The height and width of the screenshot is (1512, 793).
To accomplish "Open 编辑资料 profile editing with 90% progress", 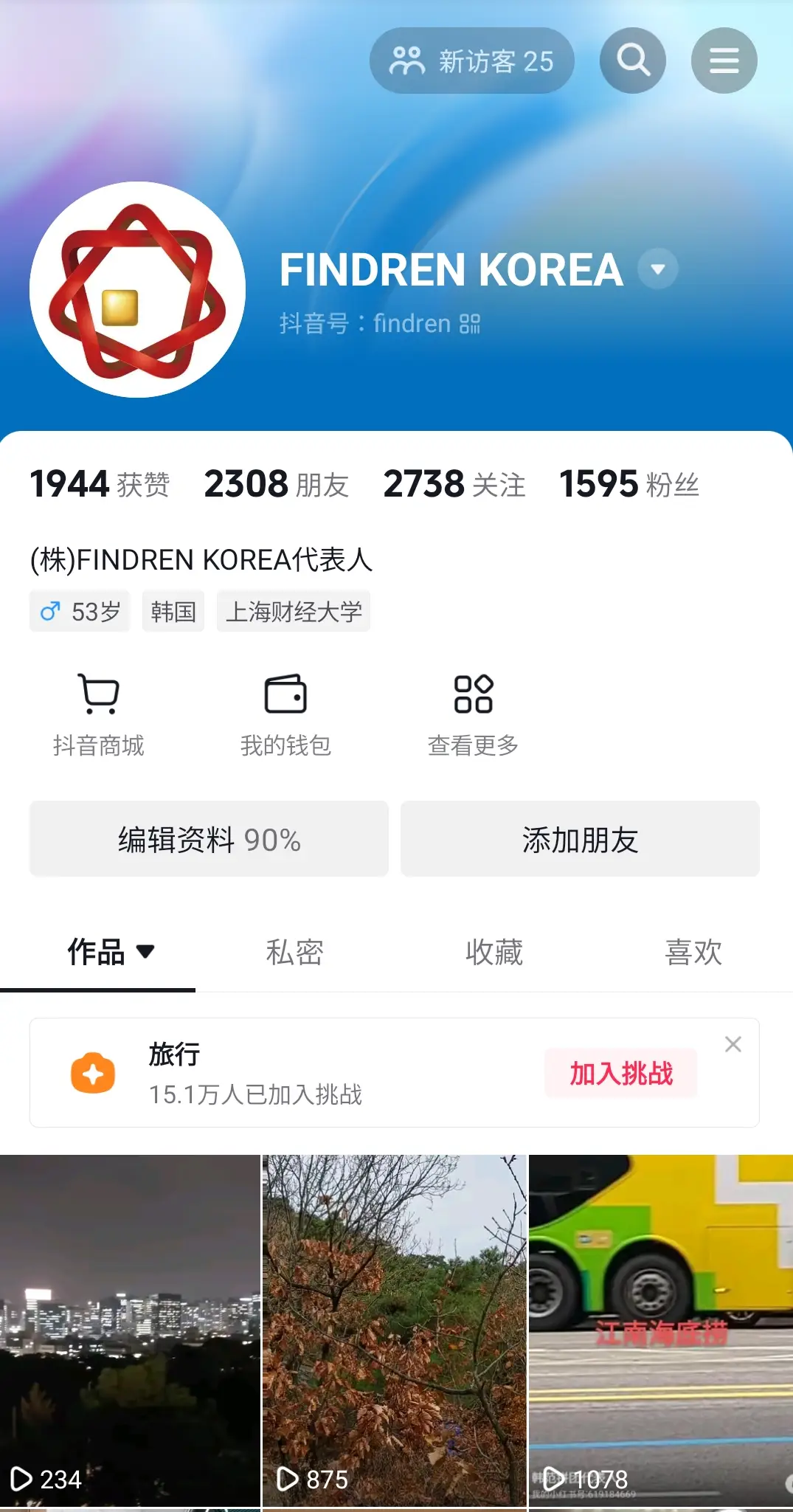I will click(209, 839).
